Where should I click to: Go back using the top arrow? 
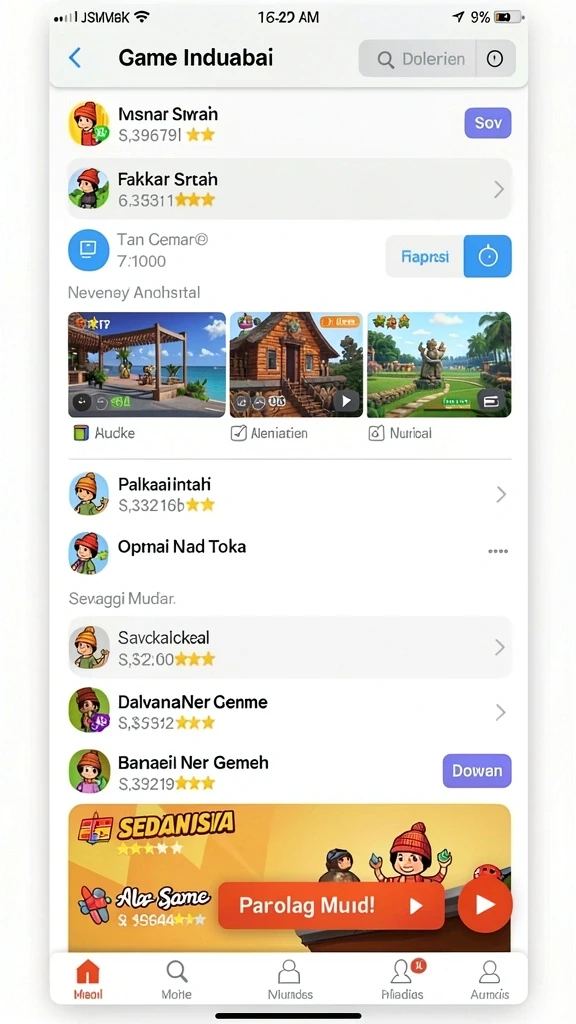(75, 58)
